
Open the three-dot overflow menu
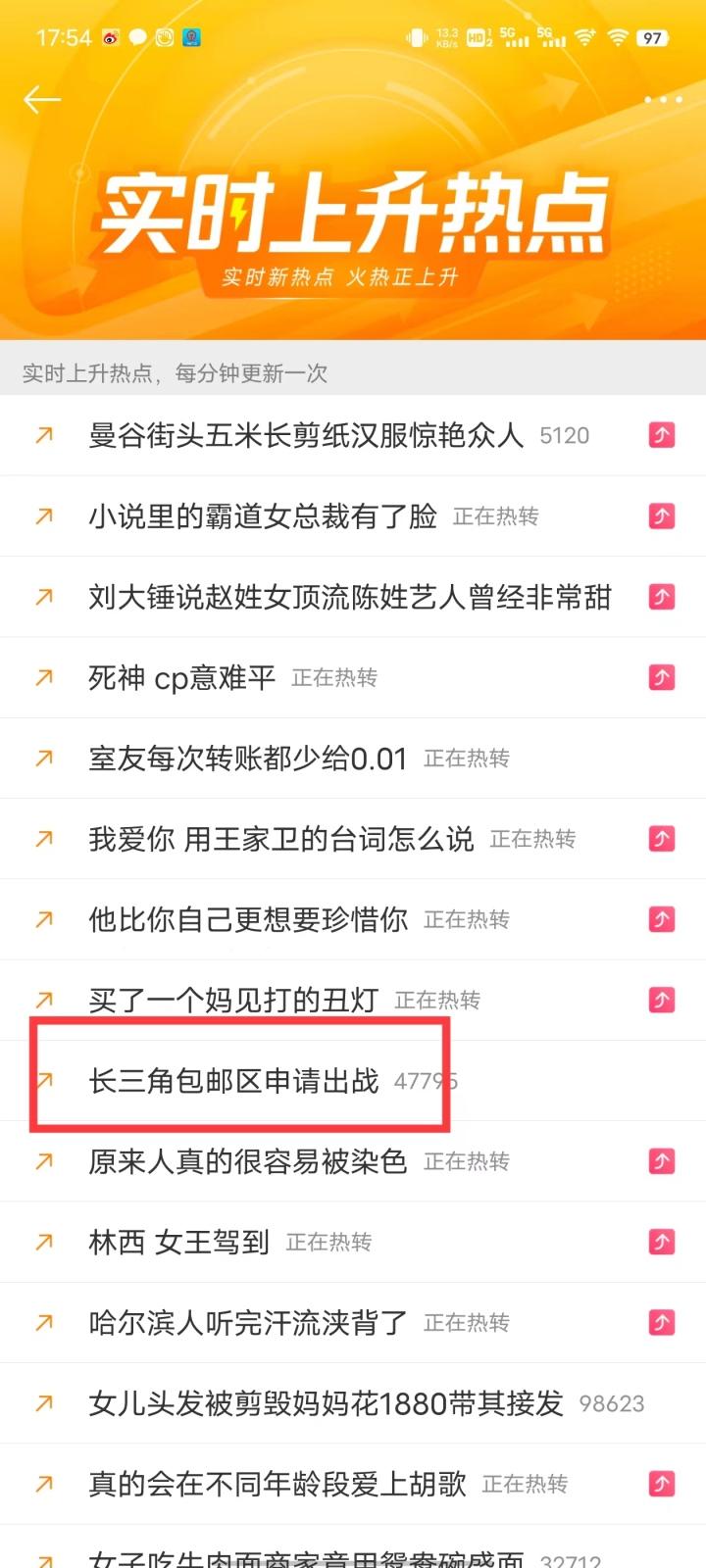(663, 100)
